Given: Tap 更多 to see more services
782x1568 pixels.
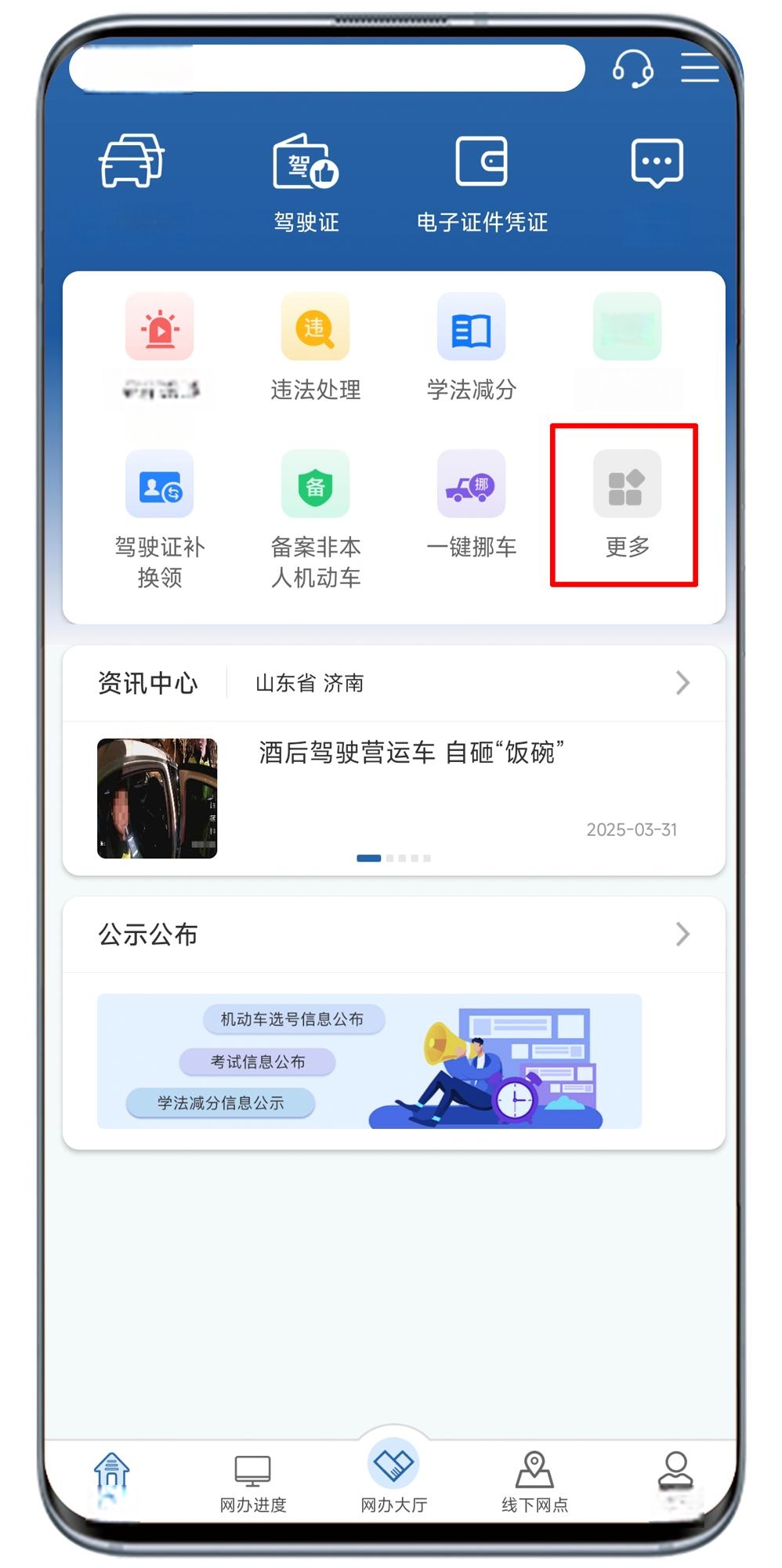Looking at the screenshot, I should tap(626, 503).
